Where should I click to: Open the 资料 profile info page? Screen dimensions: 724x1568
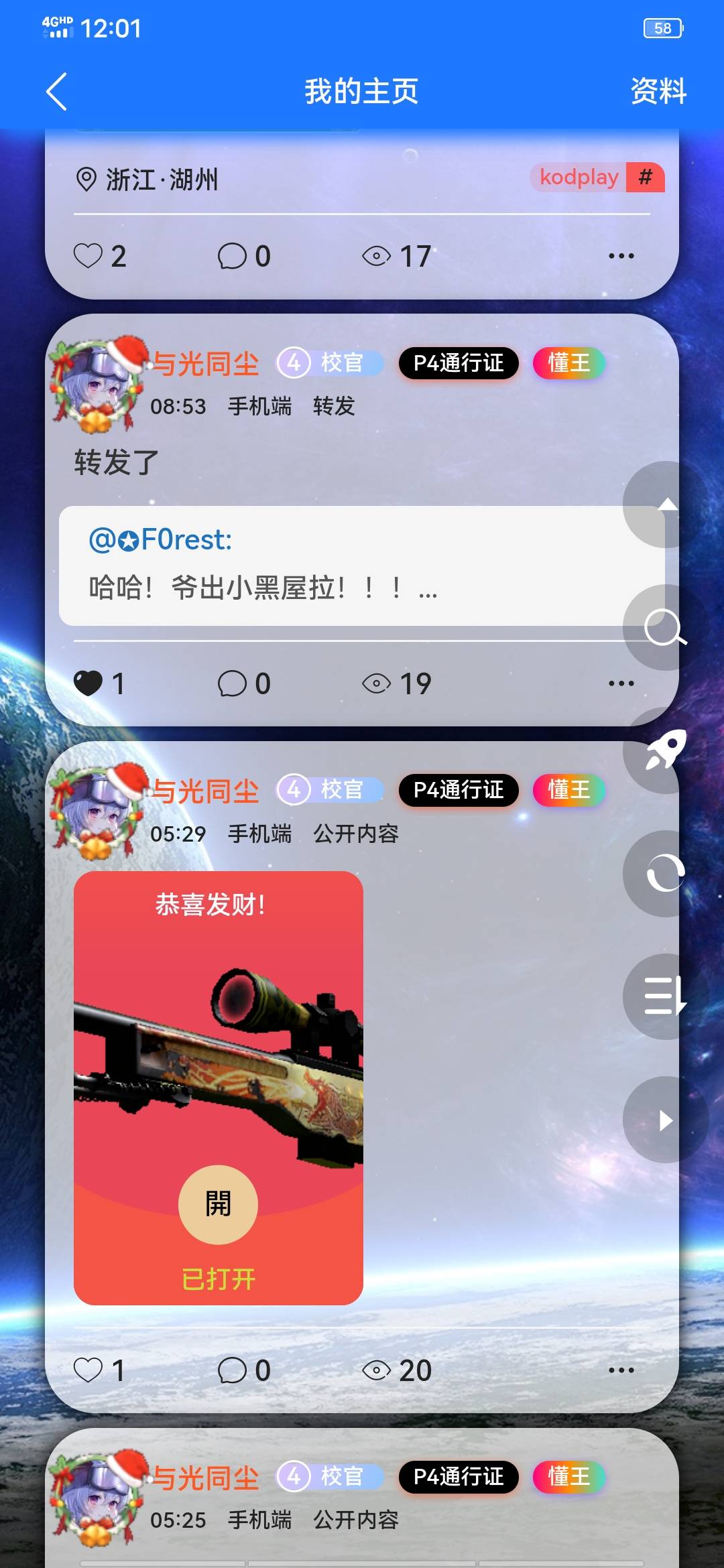658,91
